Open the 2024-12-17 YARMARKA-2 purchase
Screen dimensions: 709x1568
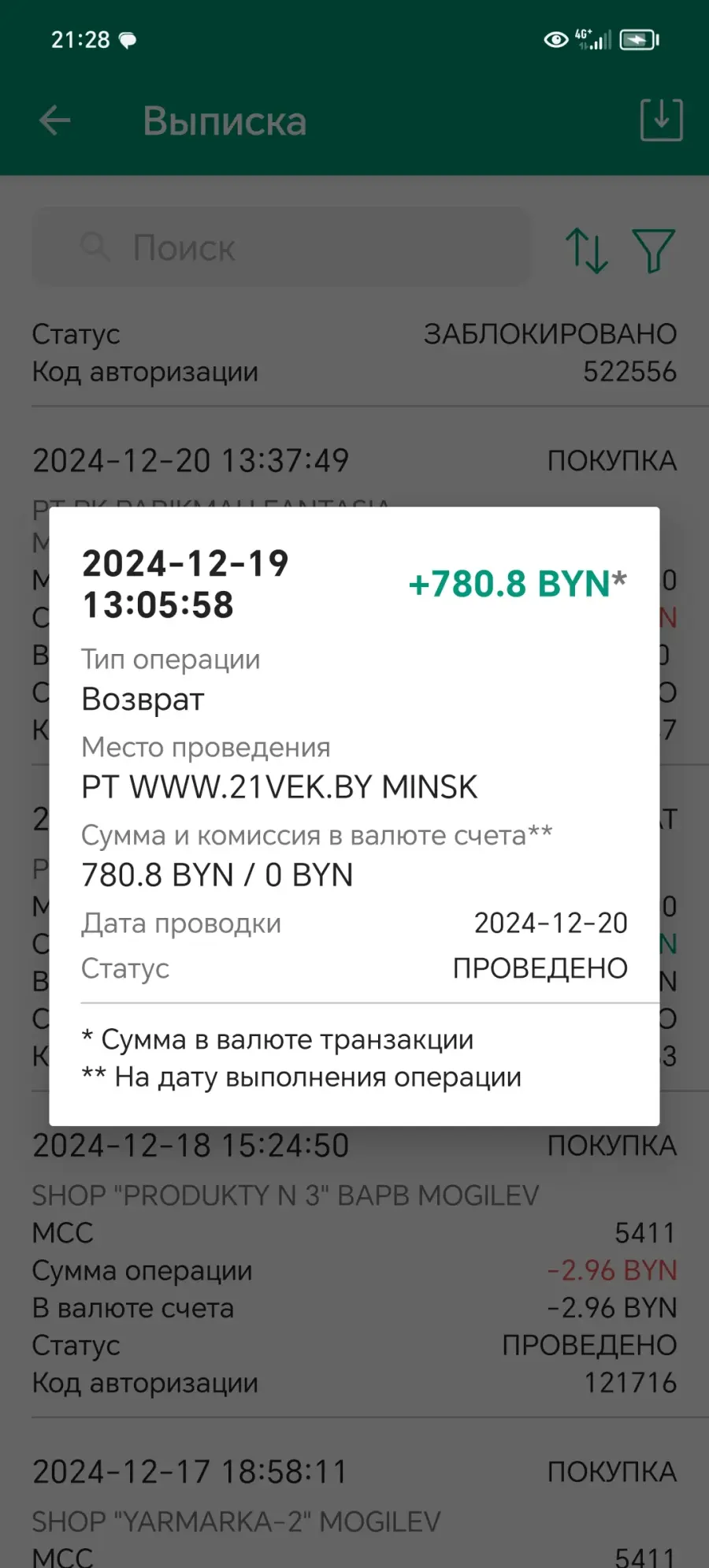(x=354, y=1510)
